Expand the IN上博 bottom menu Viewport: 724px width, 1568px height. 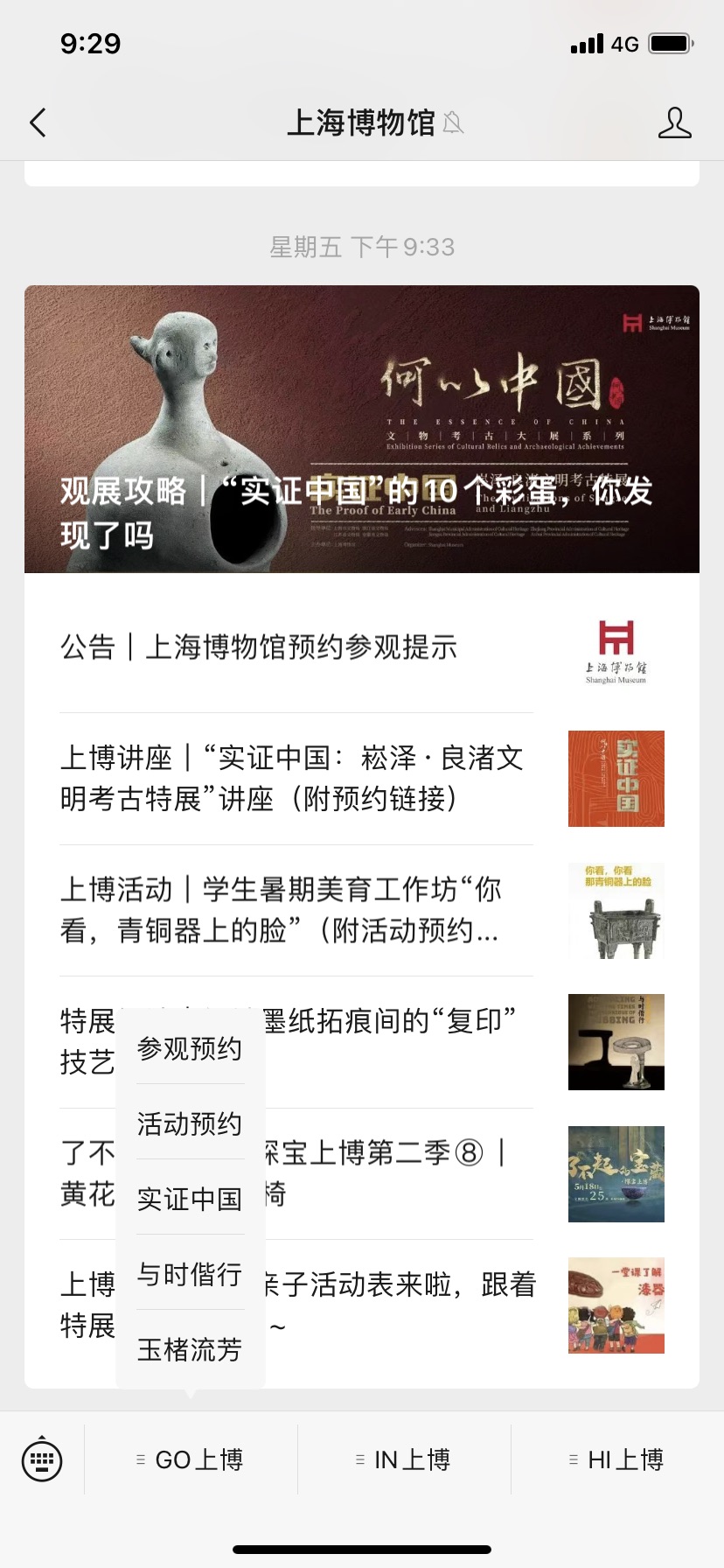tap(404, 1459)
